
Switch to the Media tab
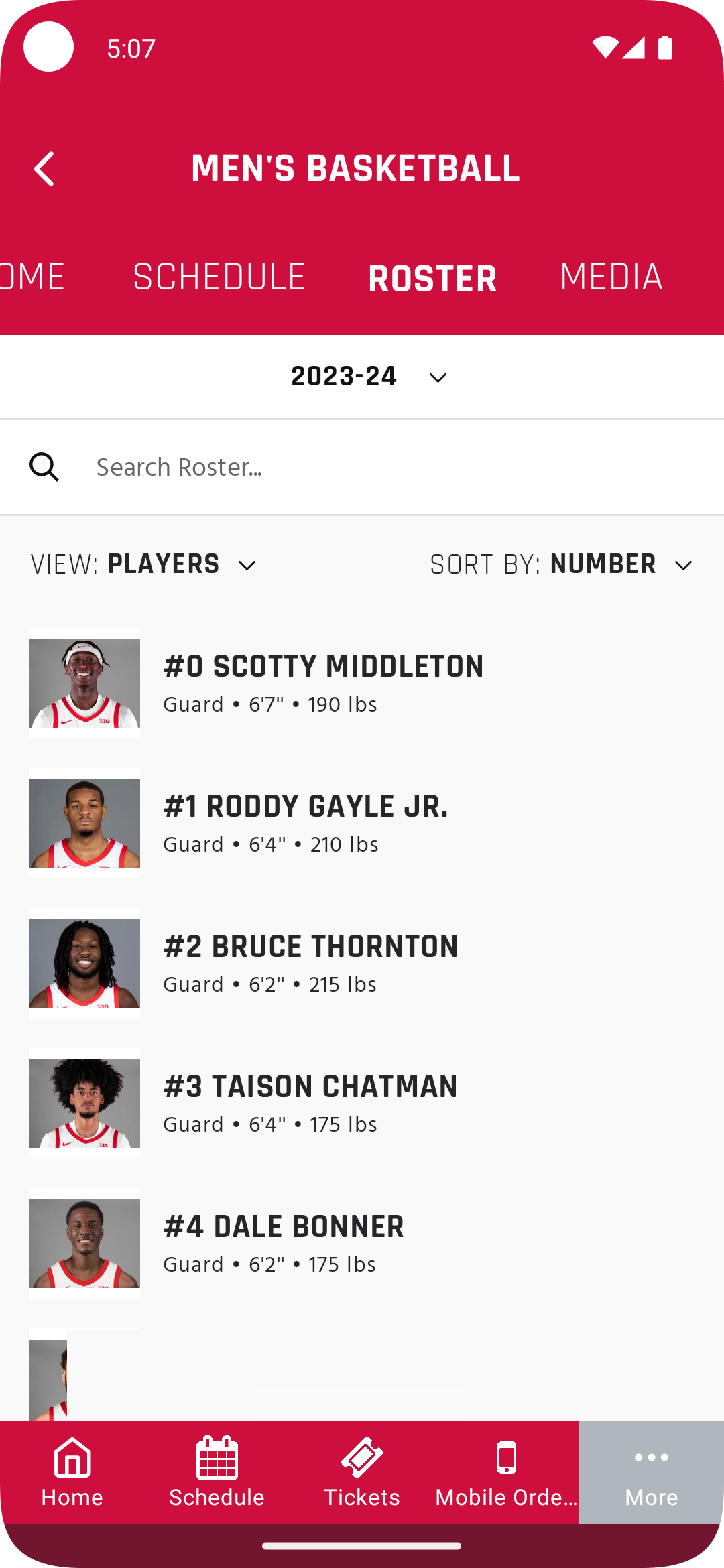click(611, 277)
